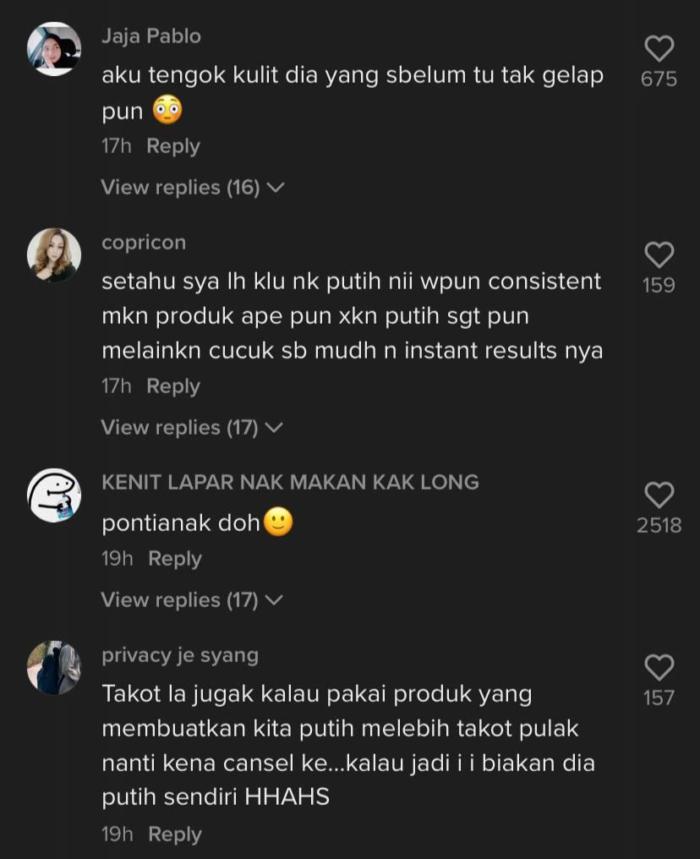Image resolution: width=700 pixels, height=859 pixels.
Task: Open the username copricon
Action: [143, 243]
